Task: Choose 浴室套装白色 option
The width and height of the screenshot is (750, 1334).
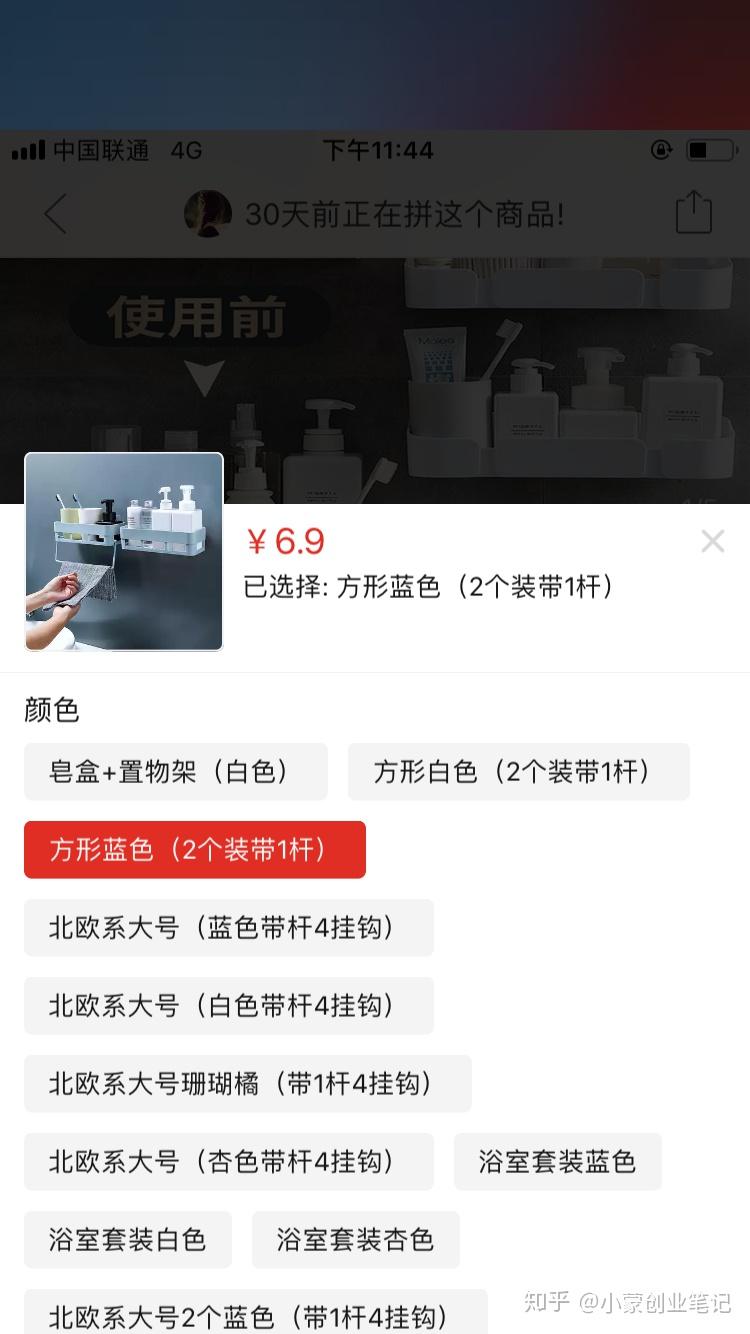Action: click(127, 1240)
